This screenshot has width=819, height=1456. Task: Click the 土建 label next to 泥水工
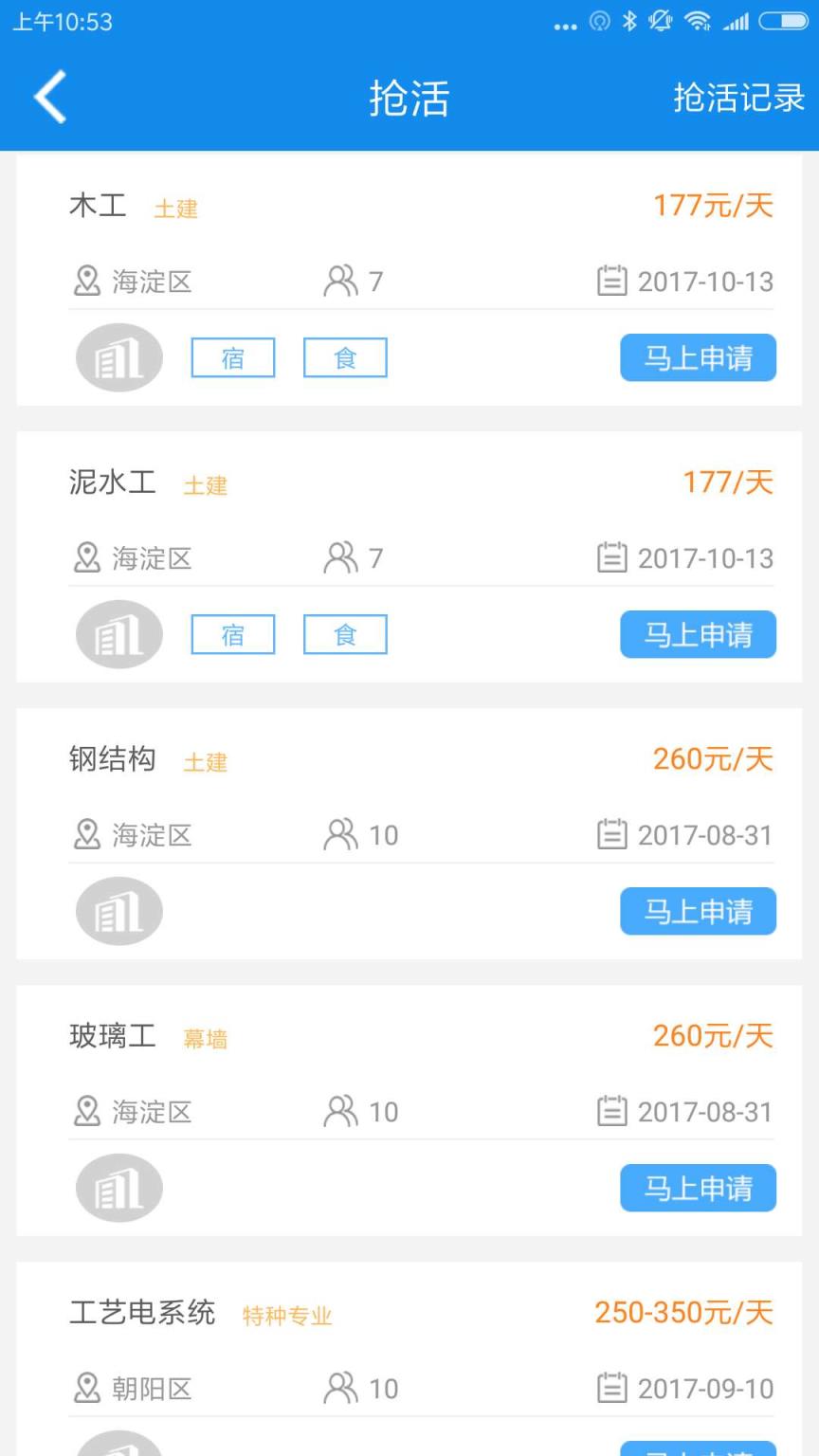pyautogui.click(x=205, y=486)
